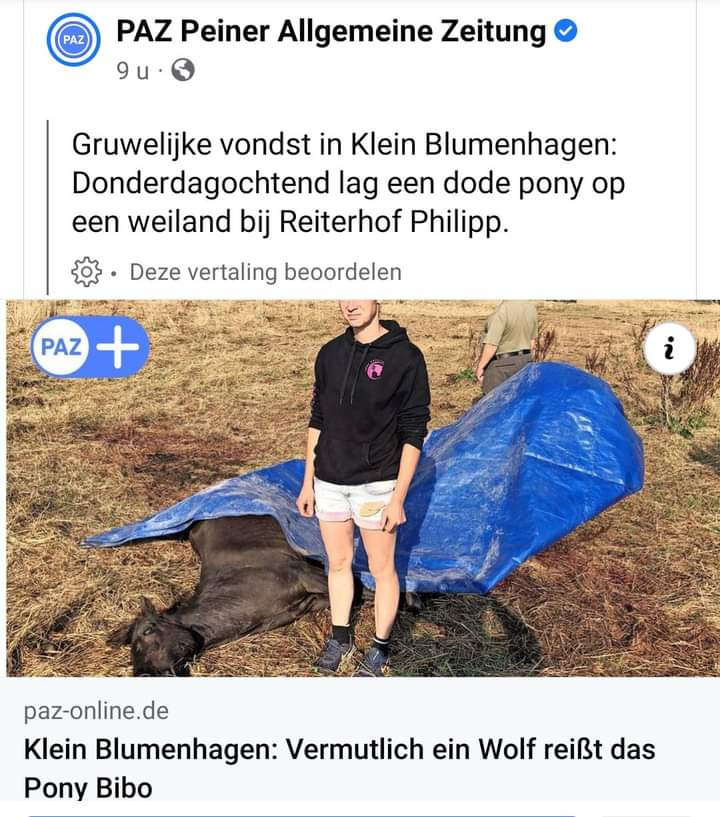720x817 pixels.
Task: Open the info icon on the article image
Action: pos(669,349)
